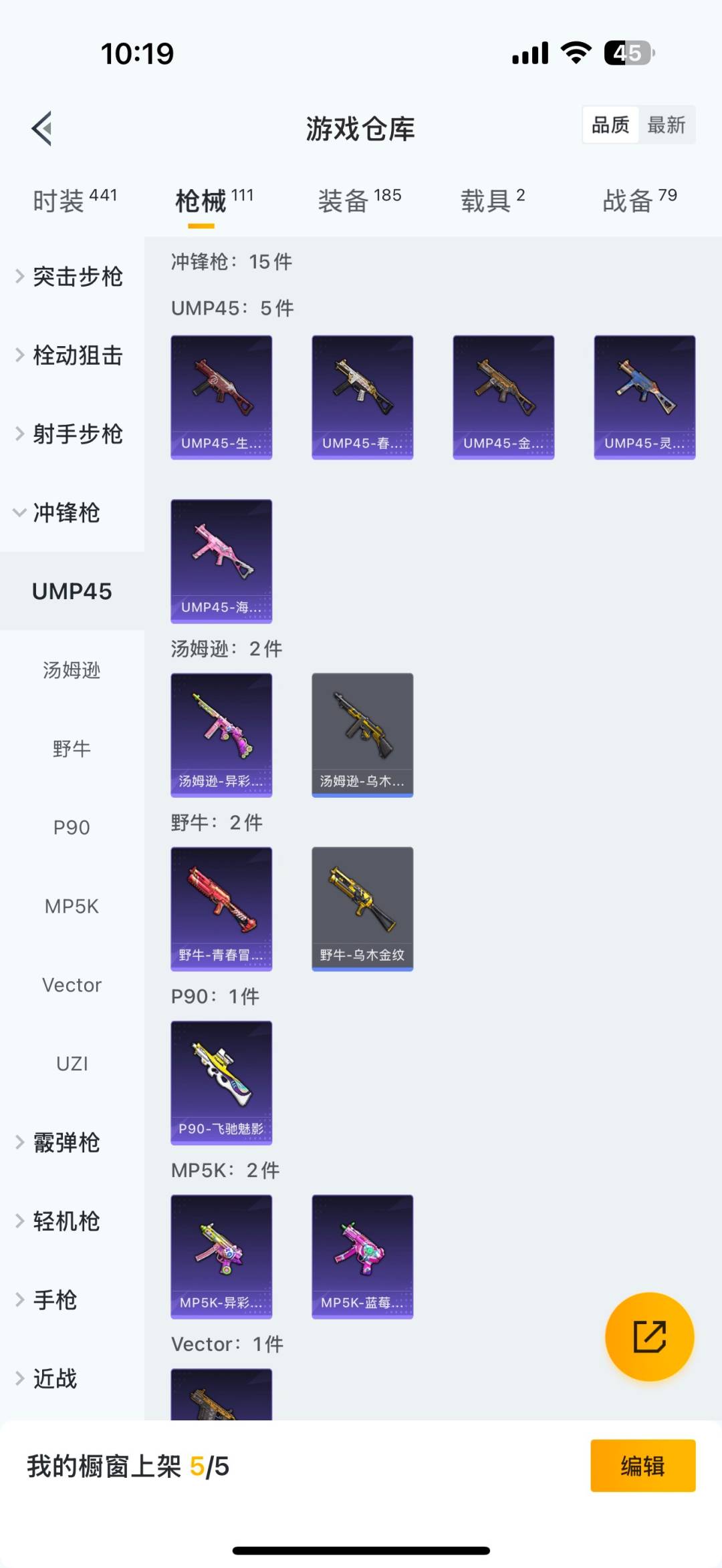
Task: Select the 汤姆逊 subcategory
Action: [72, 671]
